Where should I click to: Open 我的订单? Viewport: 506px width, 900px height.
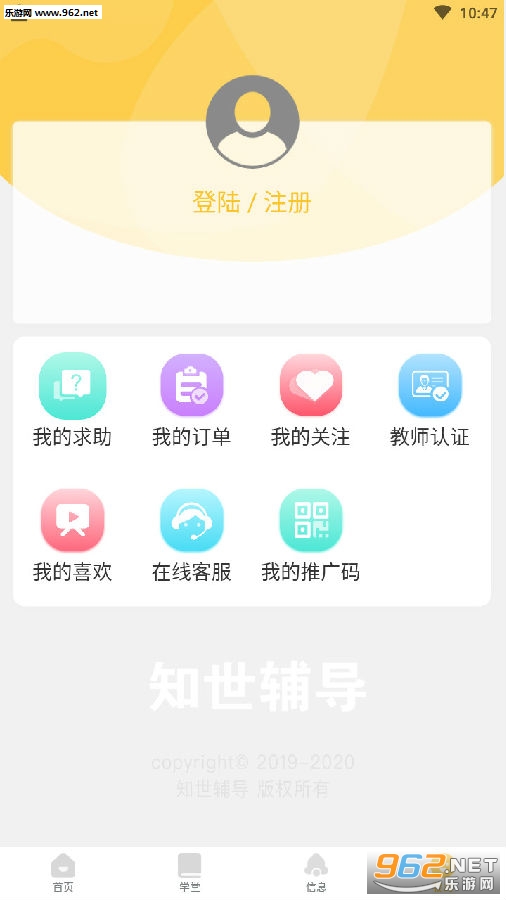pyautogui.click(x=192, y=400)
